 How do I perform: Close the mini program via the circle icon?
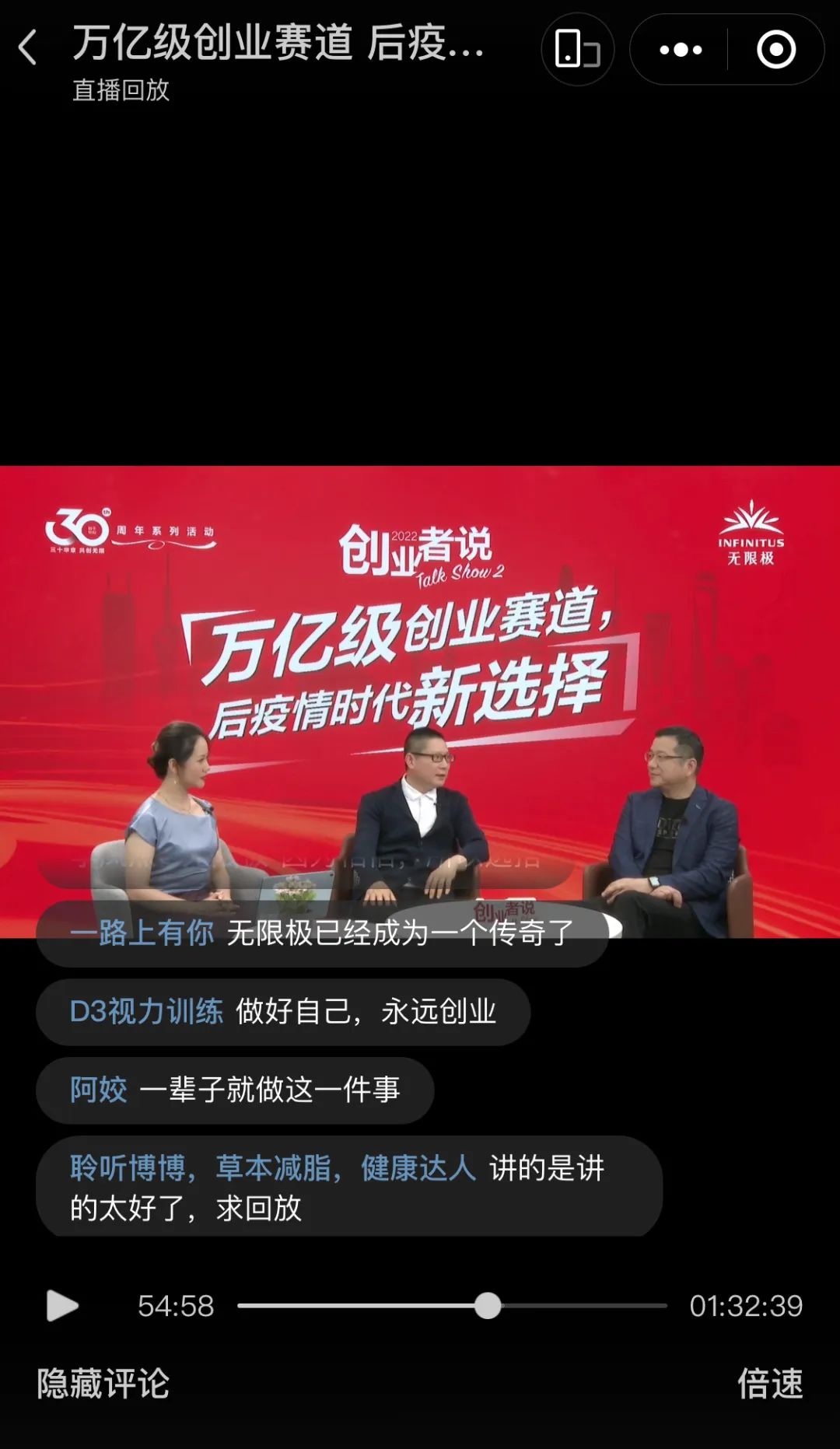click(x=775, y=50)
